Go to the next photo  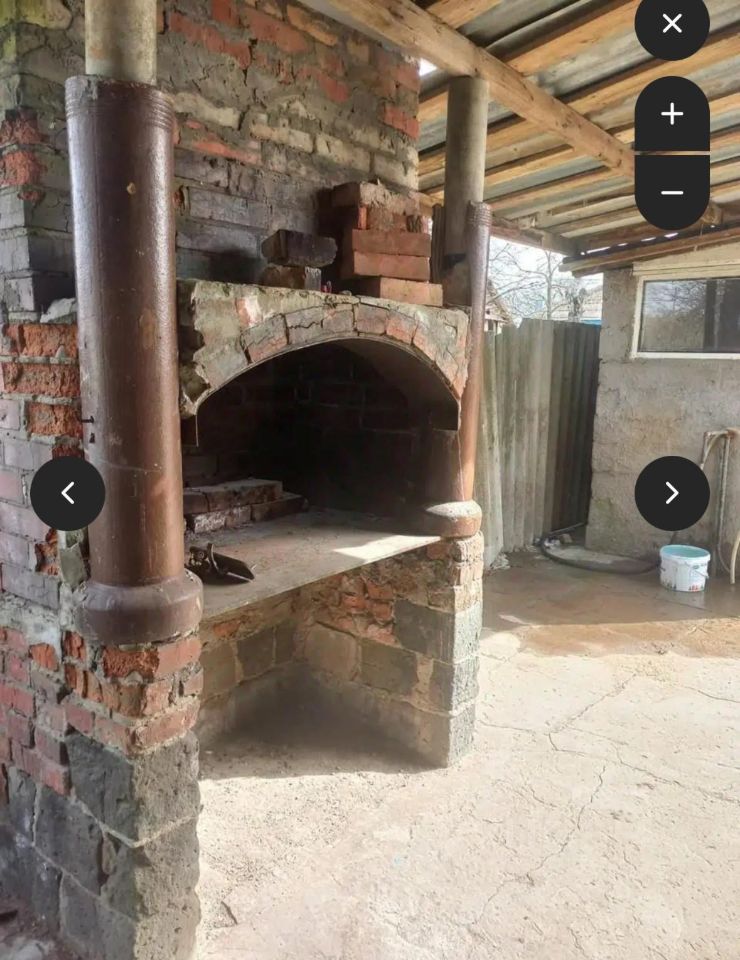tap(672, 493)
